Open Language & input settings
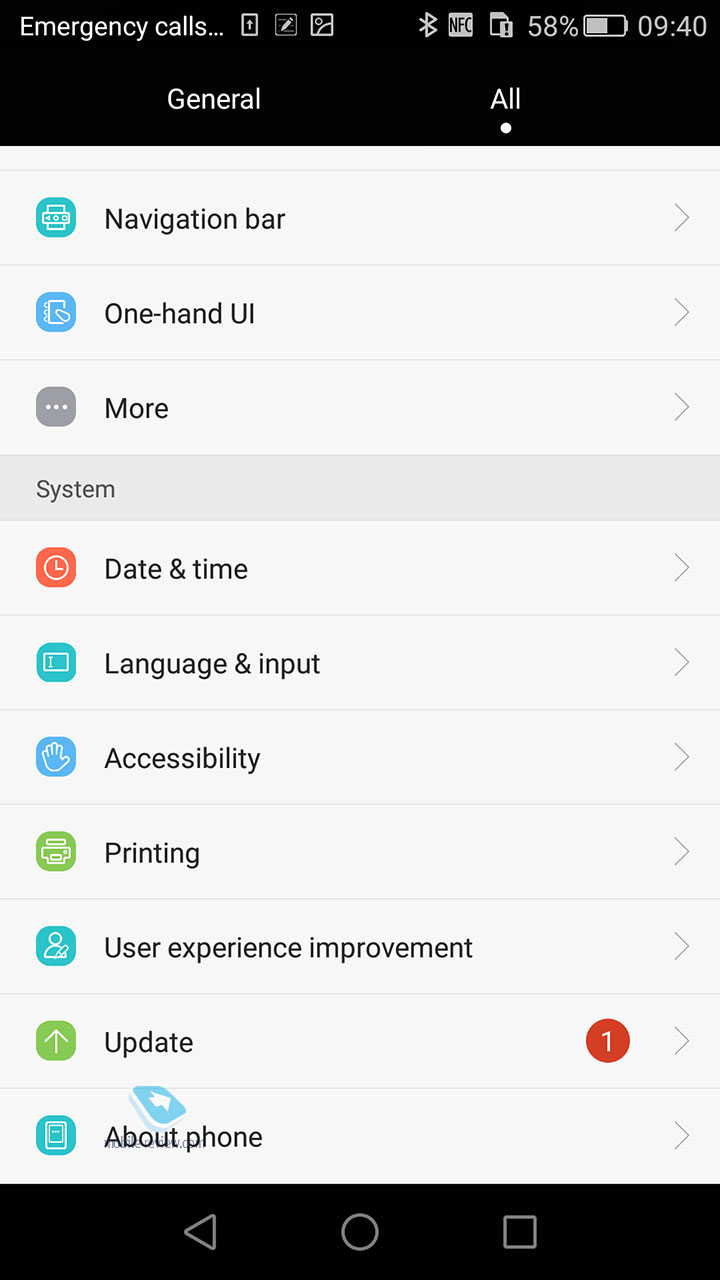 (360, 663)
